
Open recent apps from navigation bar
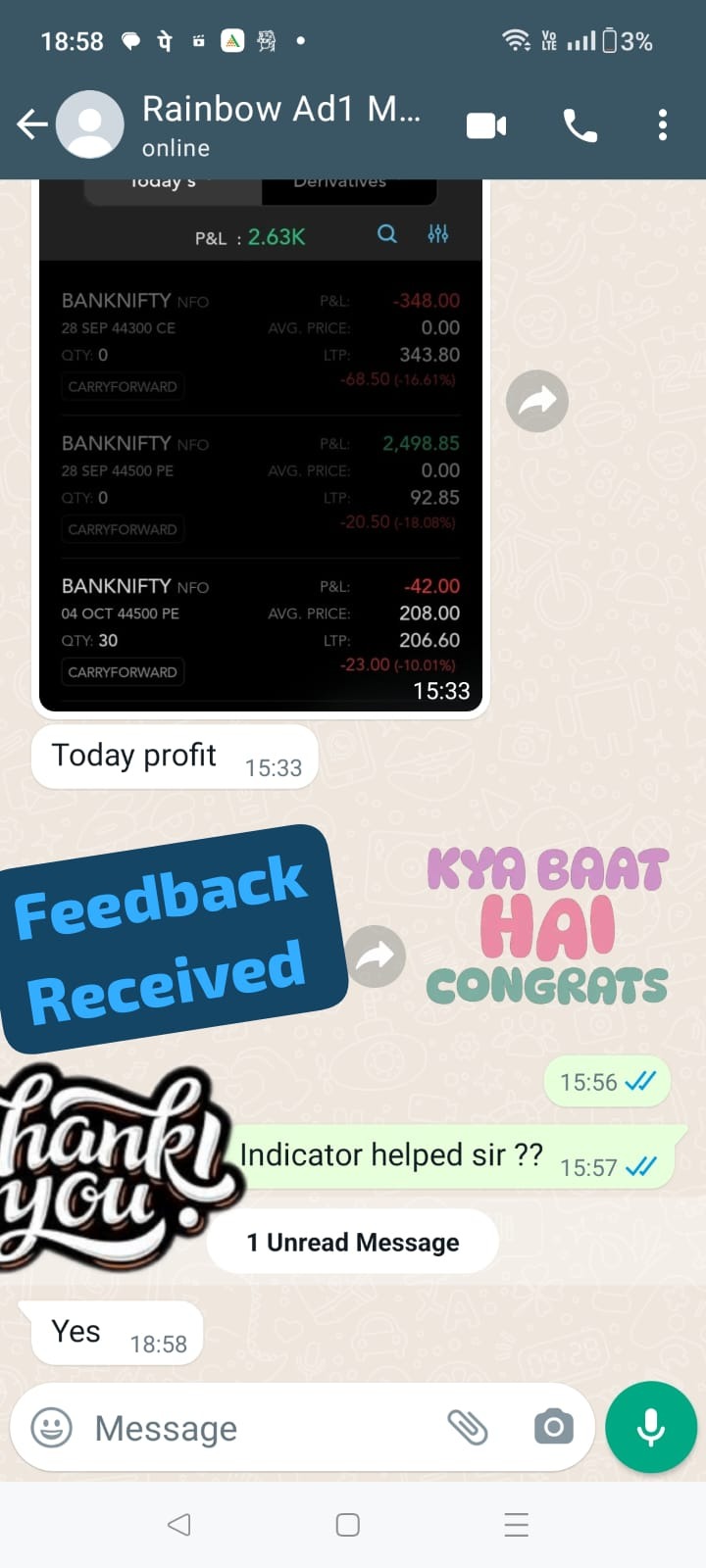[516, 1525]
